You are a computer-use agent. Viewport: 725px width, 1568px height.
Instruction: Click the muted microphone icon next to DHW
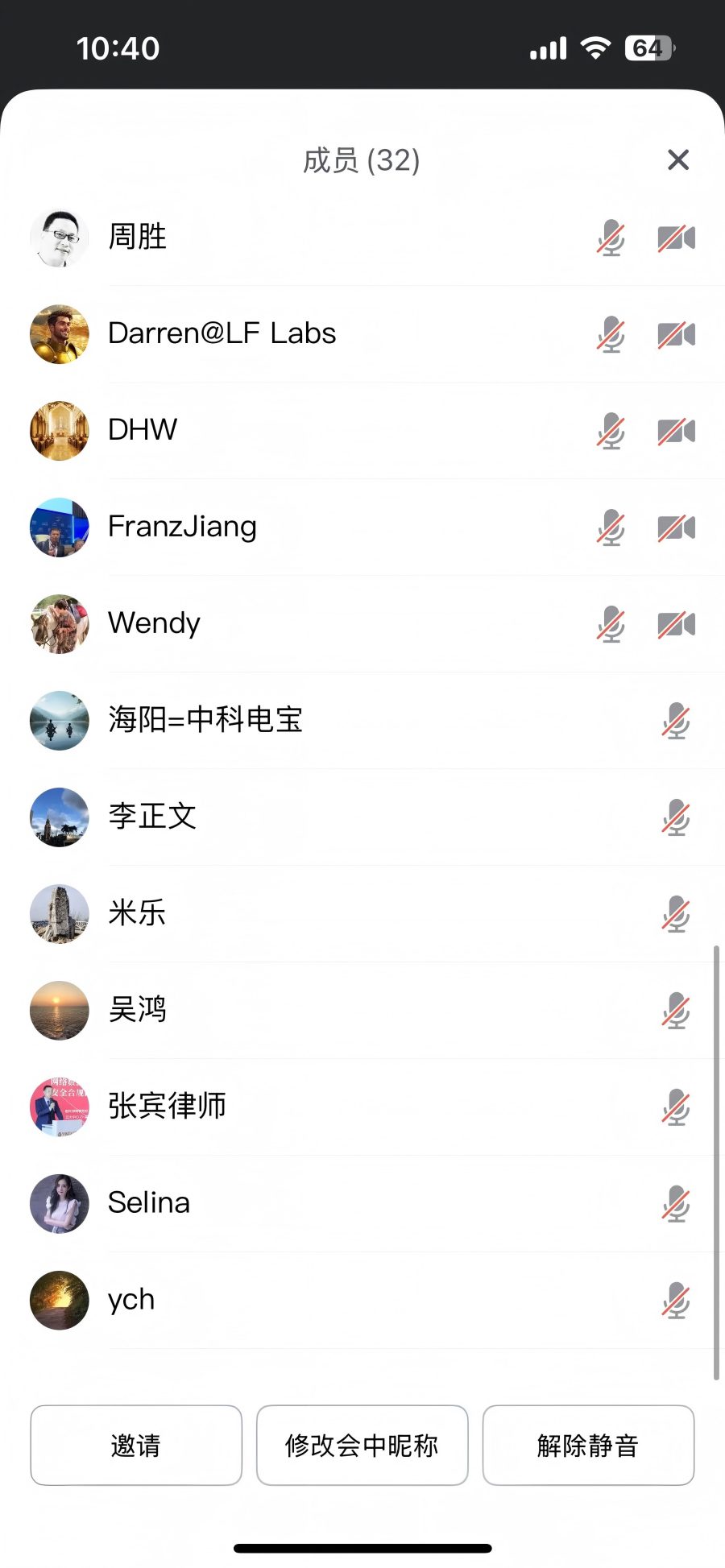pyautogui.click(x=611, y=430)
